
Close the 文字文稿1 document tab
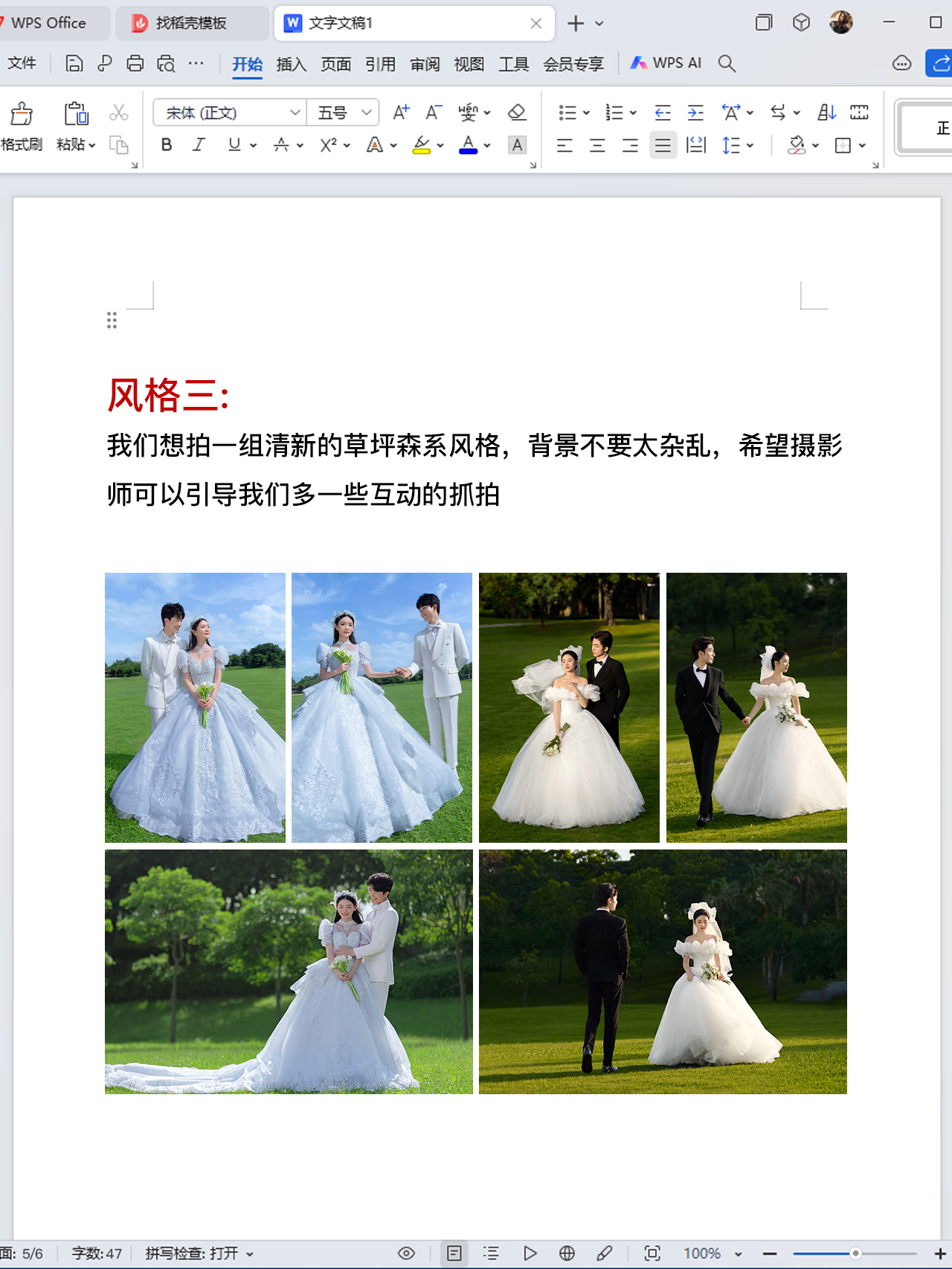tap(535, 24)
